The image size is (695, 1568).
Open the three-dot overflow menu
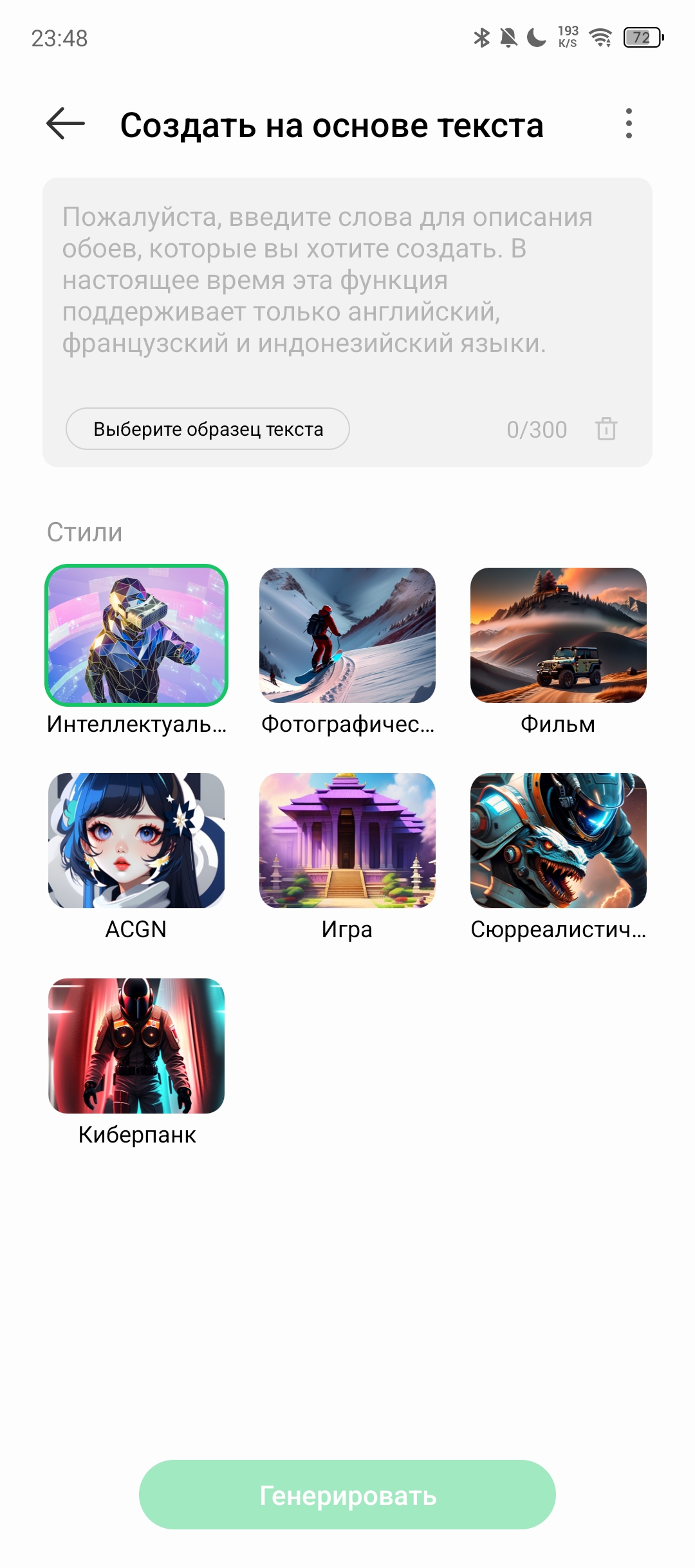[x=629, y=124]
